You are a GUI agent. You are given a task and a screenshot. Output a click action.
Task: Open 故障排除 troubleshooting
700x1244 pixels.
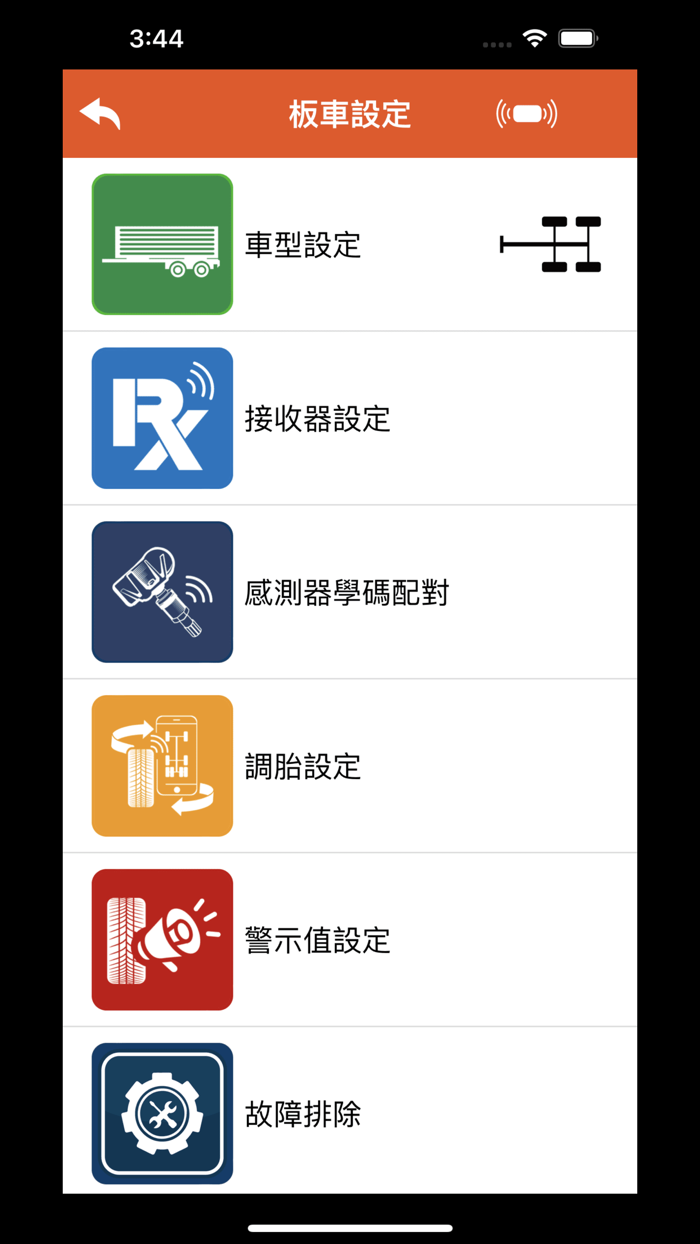click(303, 1114)
